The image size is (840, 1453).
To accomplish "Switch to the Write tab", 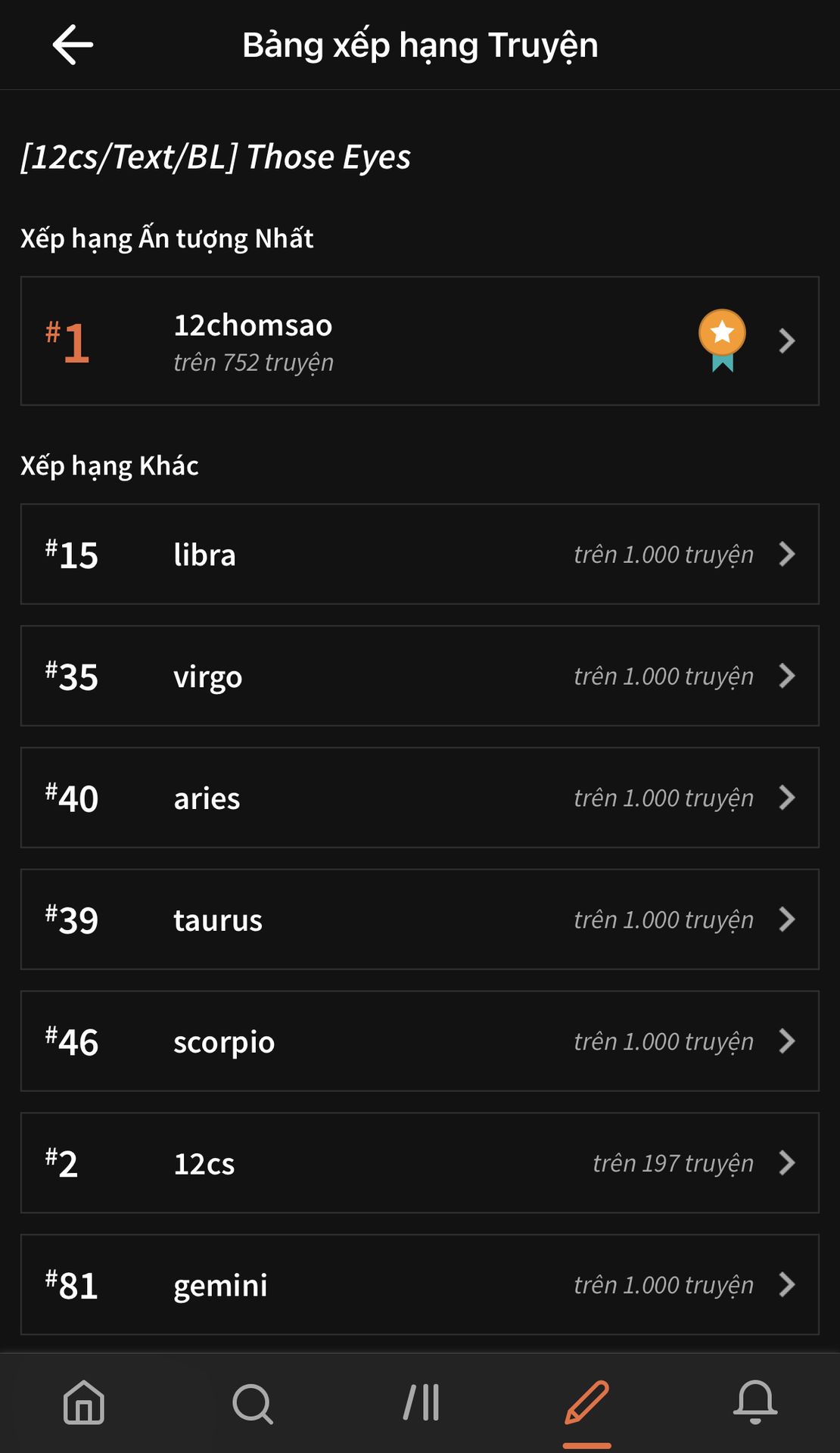I will coord(587,1402).
